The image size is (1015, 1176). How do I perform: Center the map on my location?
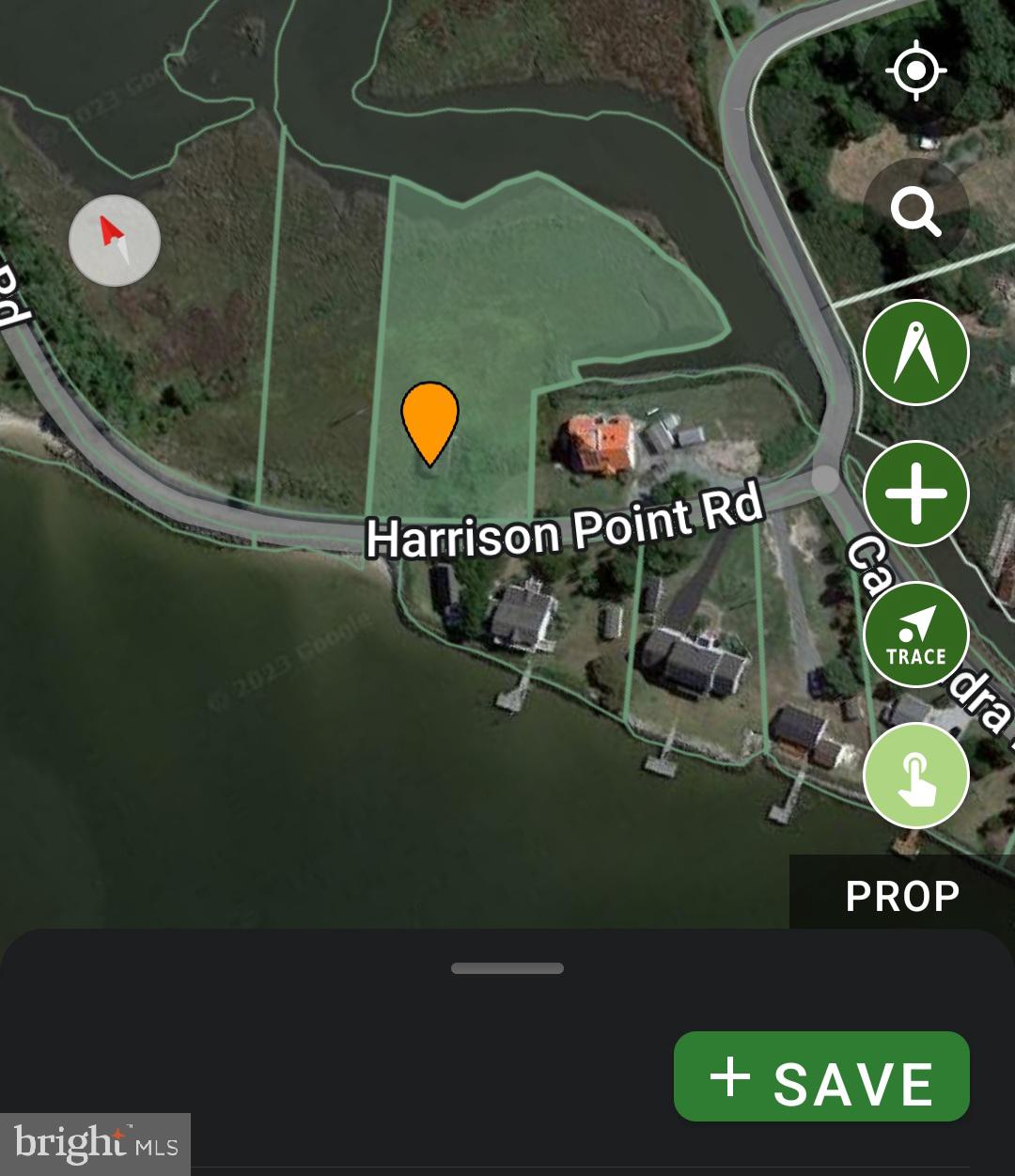click(x=916, y=71)
